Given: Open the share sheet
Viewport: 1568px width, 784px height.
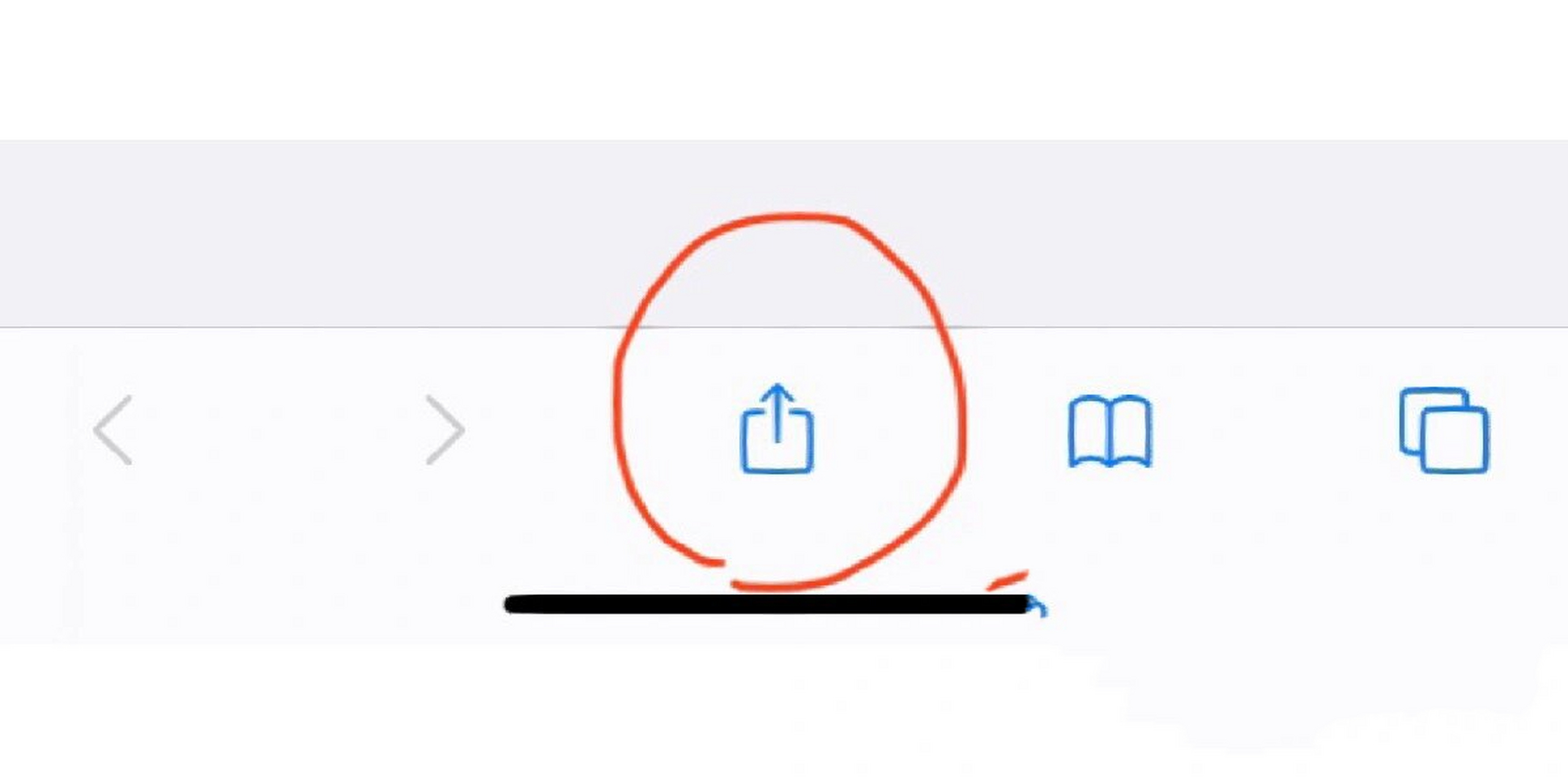Looking at the screenshot, I should [777, 429].
